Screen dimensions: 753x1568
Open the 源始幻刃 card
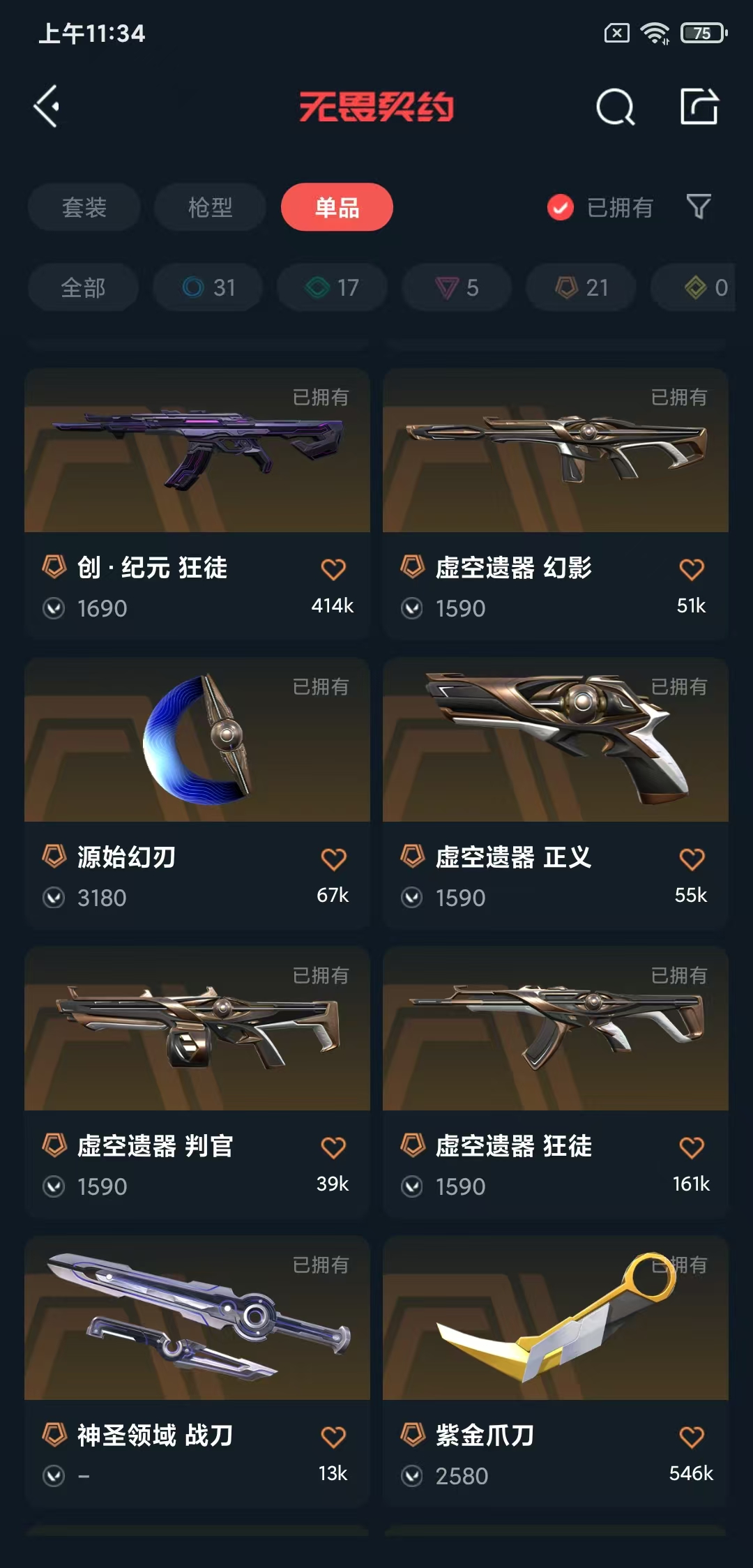197,793
